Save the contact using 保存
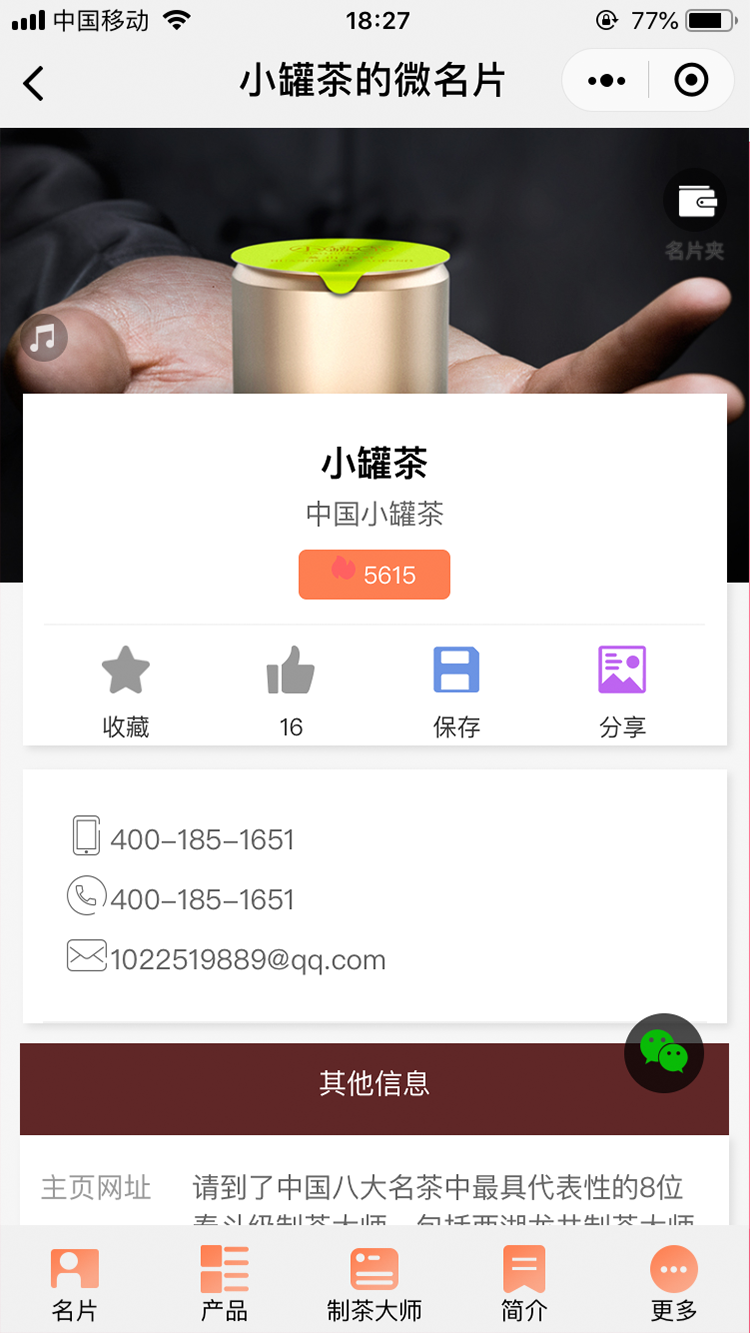 click(x=456, y=688)
